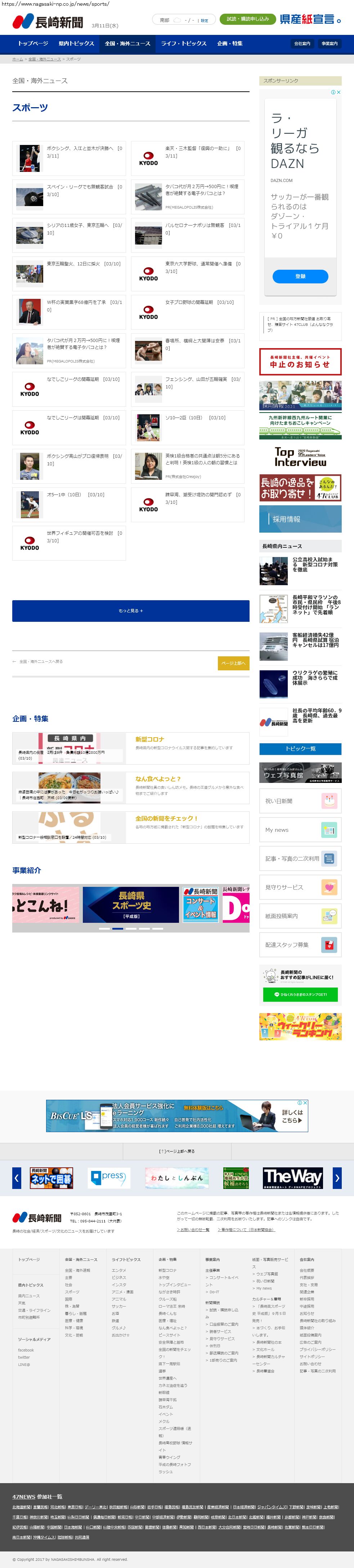Open the 採用情報 banner

(300, 519)
